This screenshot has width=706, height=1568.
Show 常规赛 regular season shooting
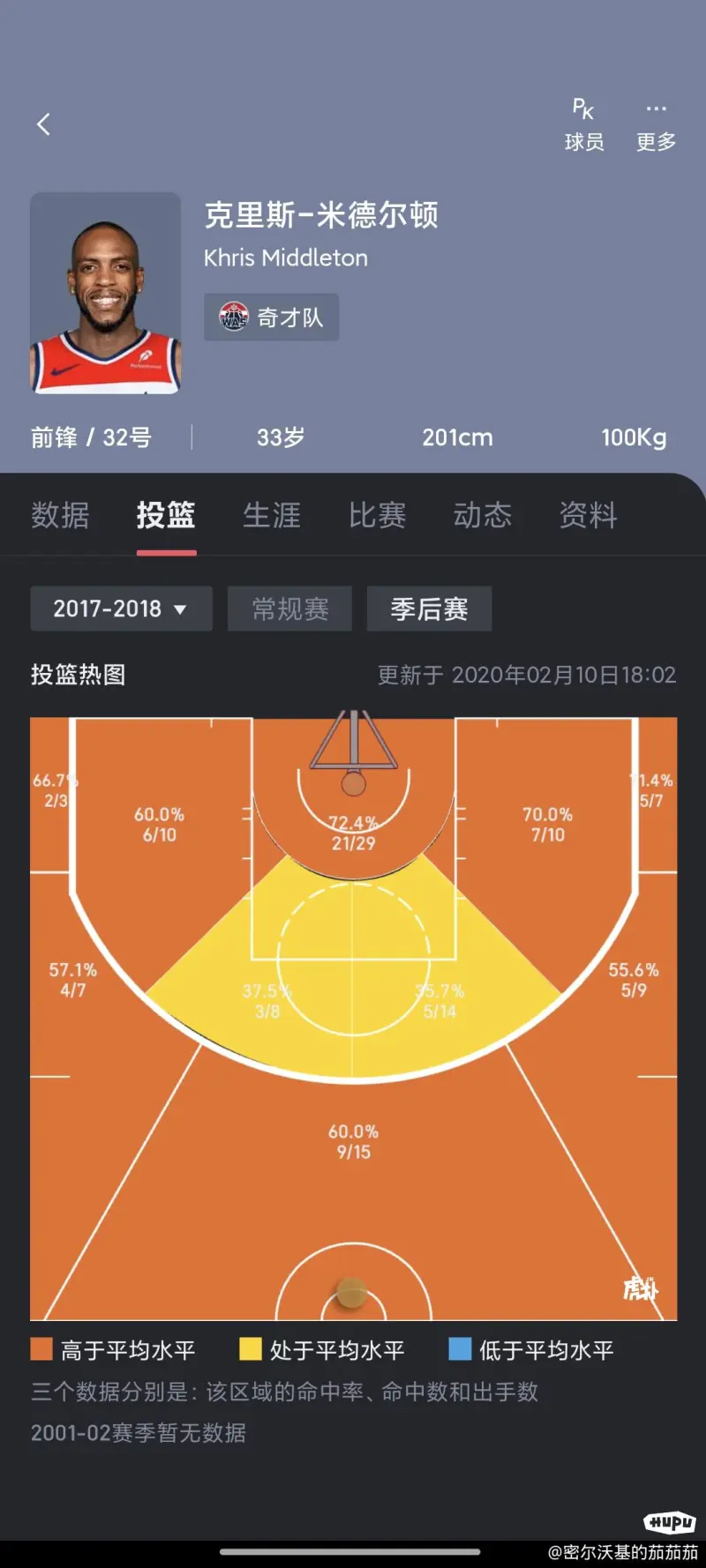click(289, 609)
